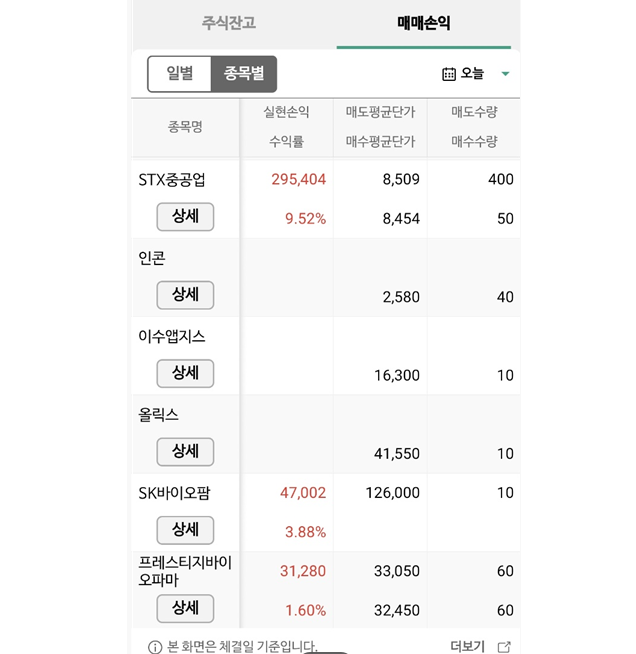
Task: Switch to the 주식잔고 tab
Action: [x=229, y=22]
